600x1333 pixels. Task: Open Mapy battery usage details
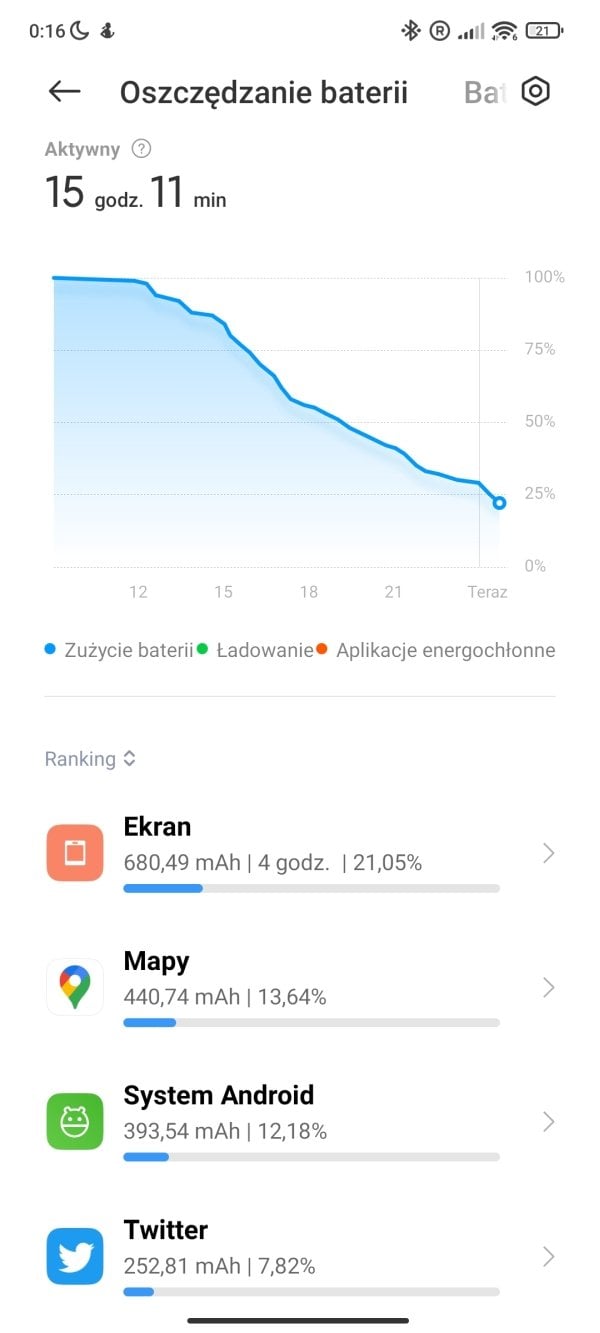(300, 988)
